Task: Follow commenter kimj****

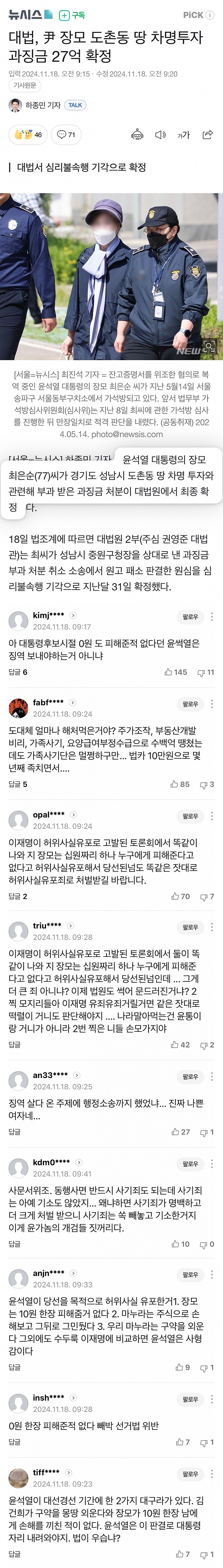Action: point(190,617)
